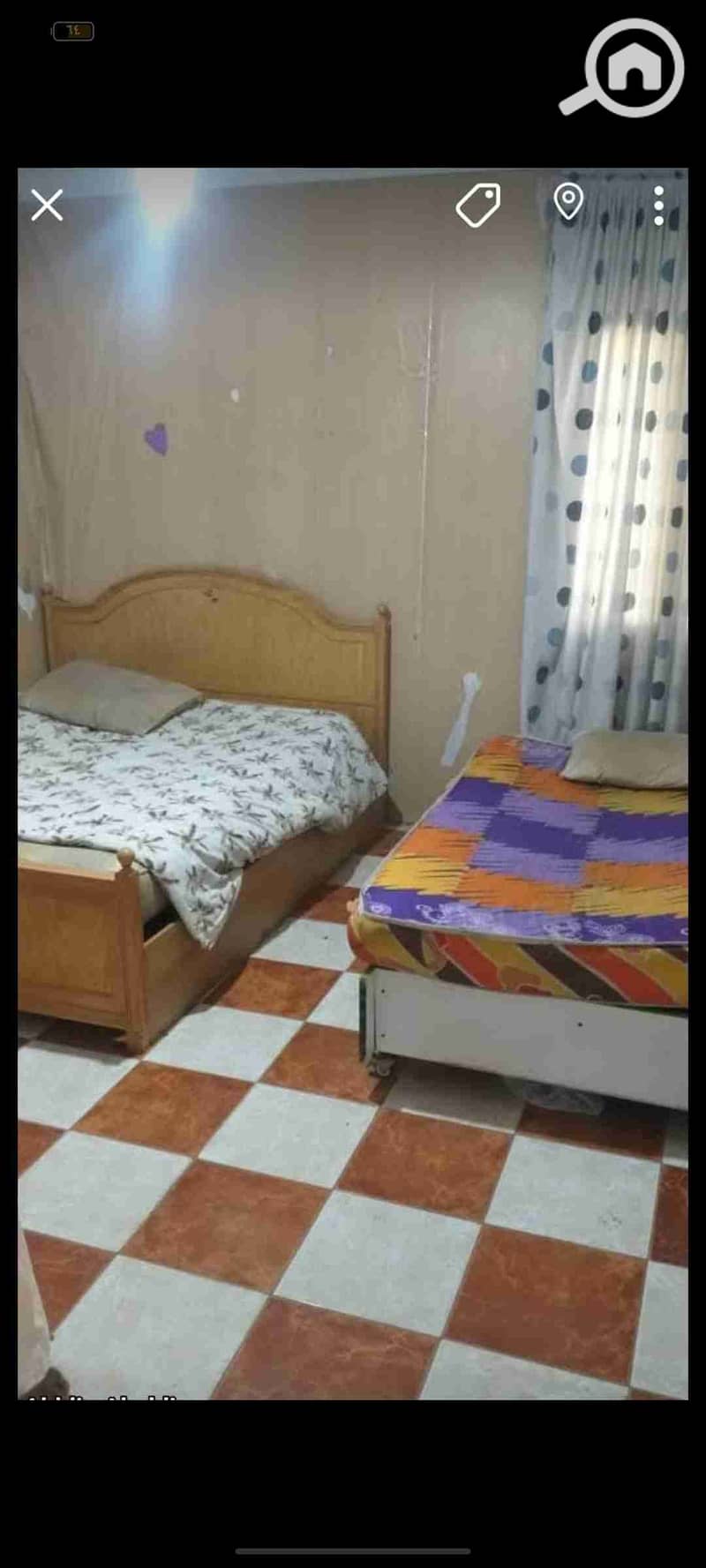This screenshot has height=1568, width=706.
Task: Open the location pin icon
Action: click(x=568, y=202)
